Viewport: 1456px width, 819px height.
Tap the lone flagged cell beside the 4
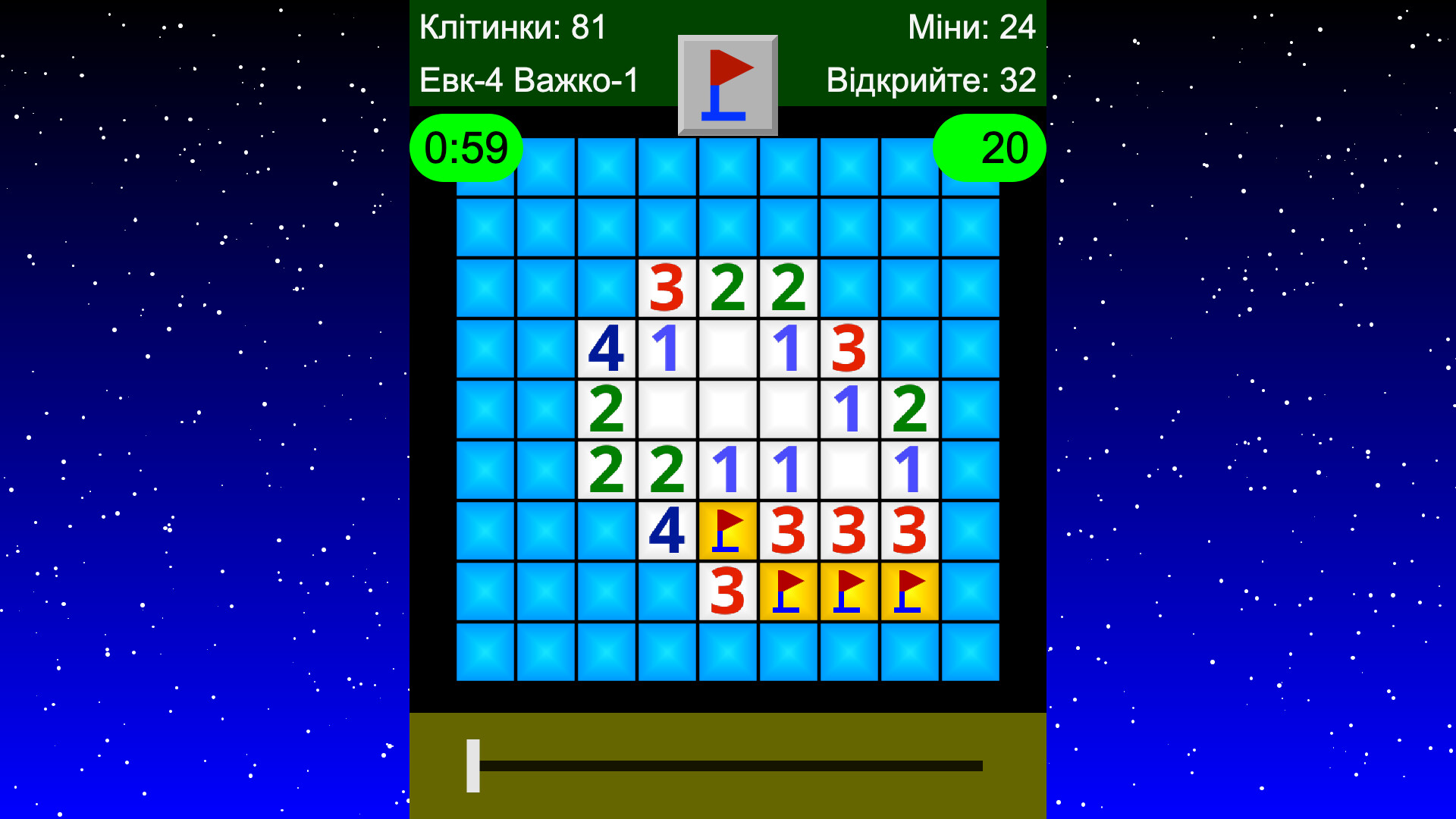727,531
